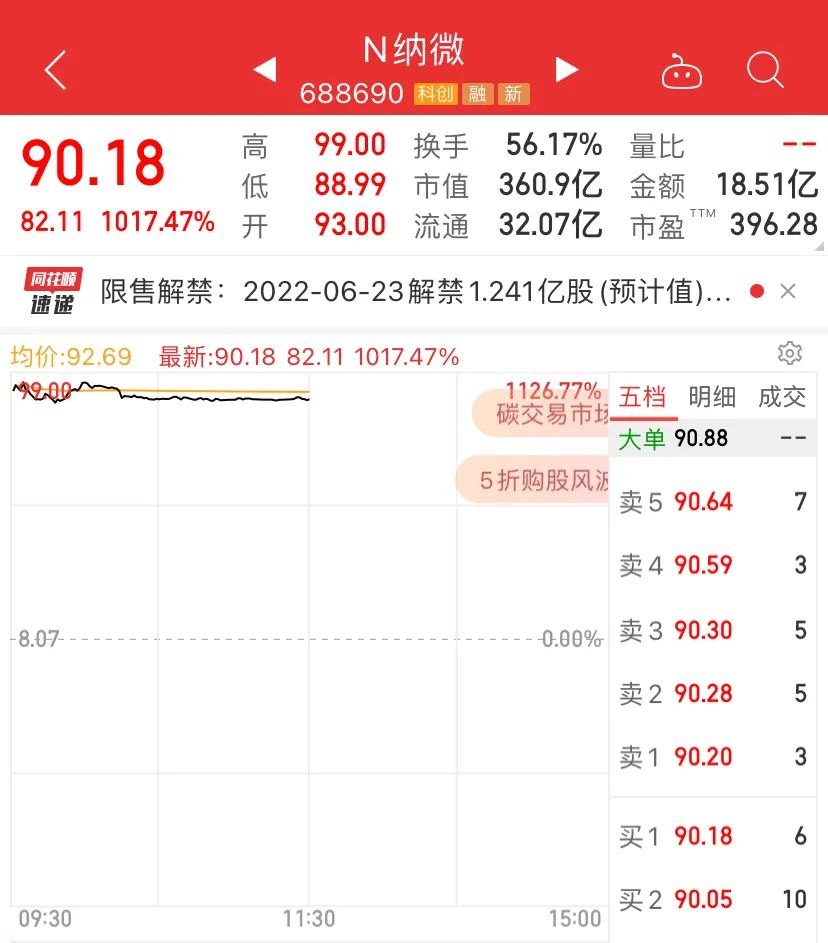Click previous stock navigation arrow

265,69
